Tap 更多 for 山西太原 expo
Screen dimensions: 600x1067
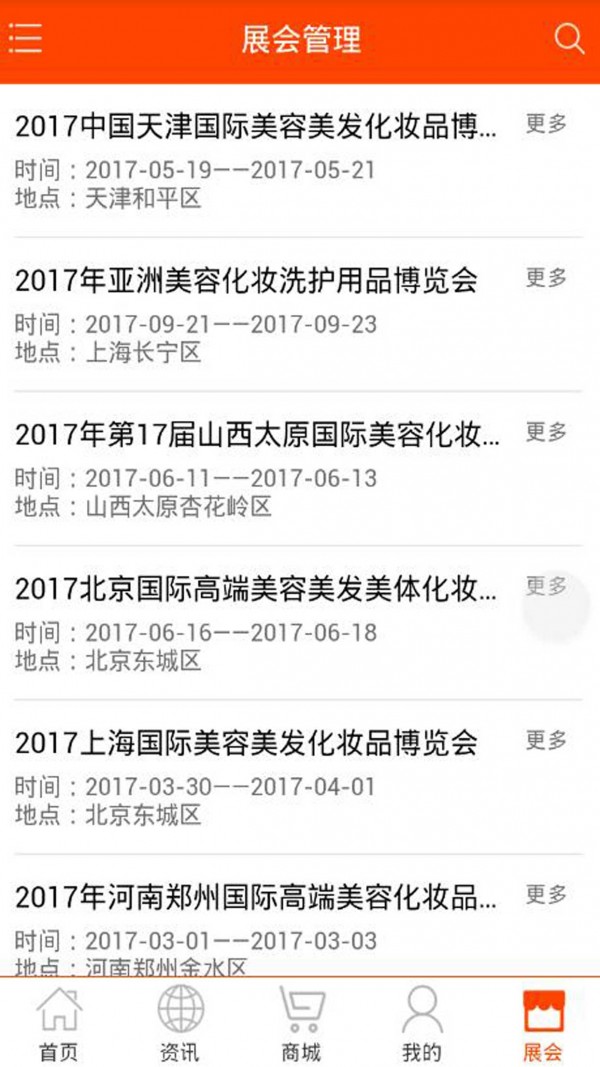[546, 431]
